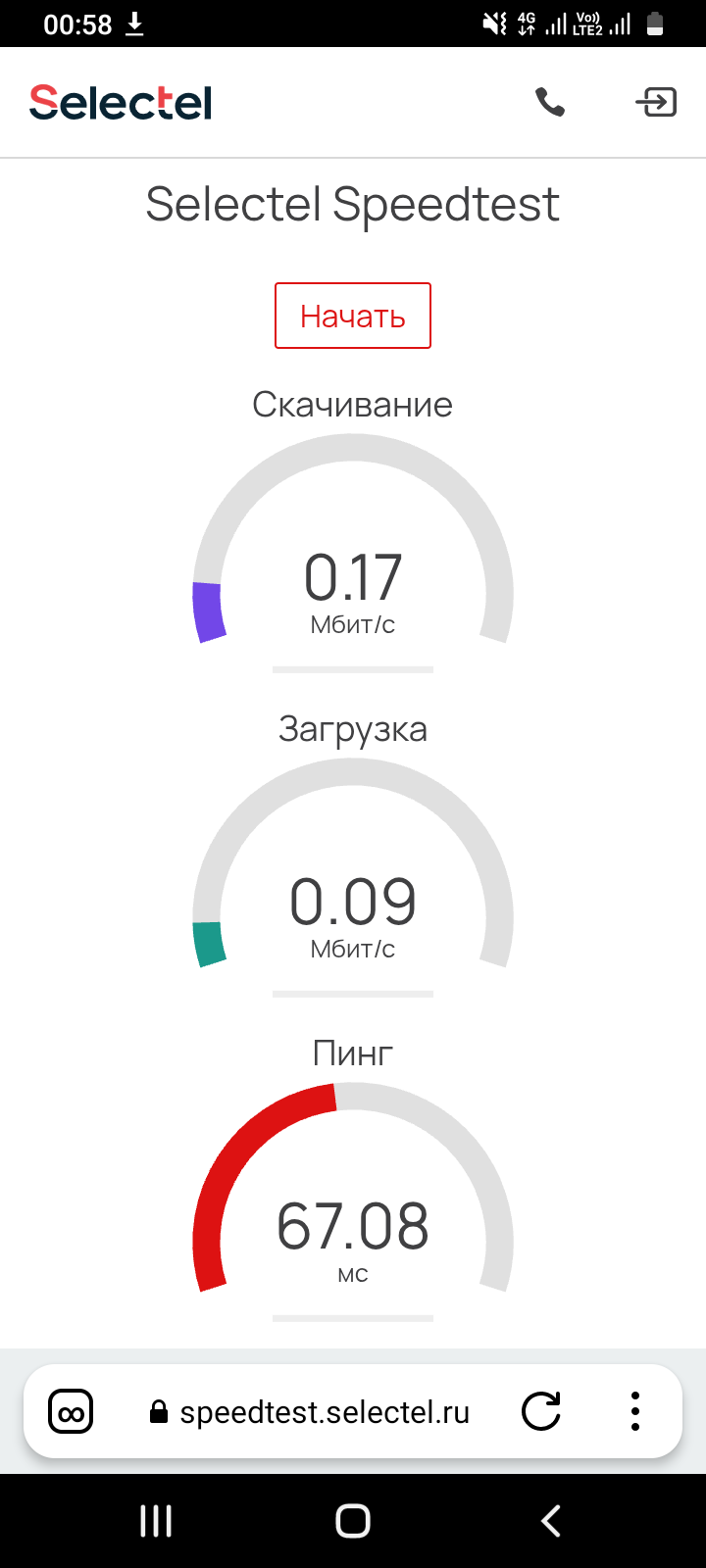The height and width of the screenshot is (1568, 706).
Task: Open the login icon in header
Action: (656, 102)
